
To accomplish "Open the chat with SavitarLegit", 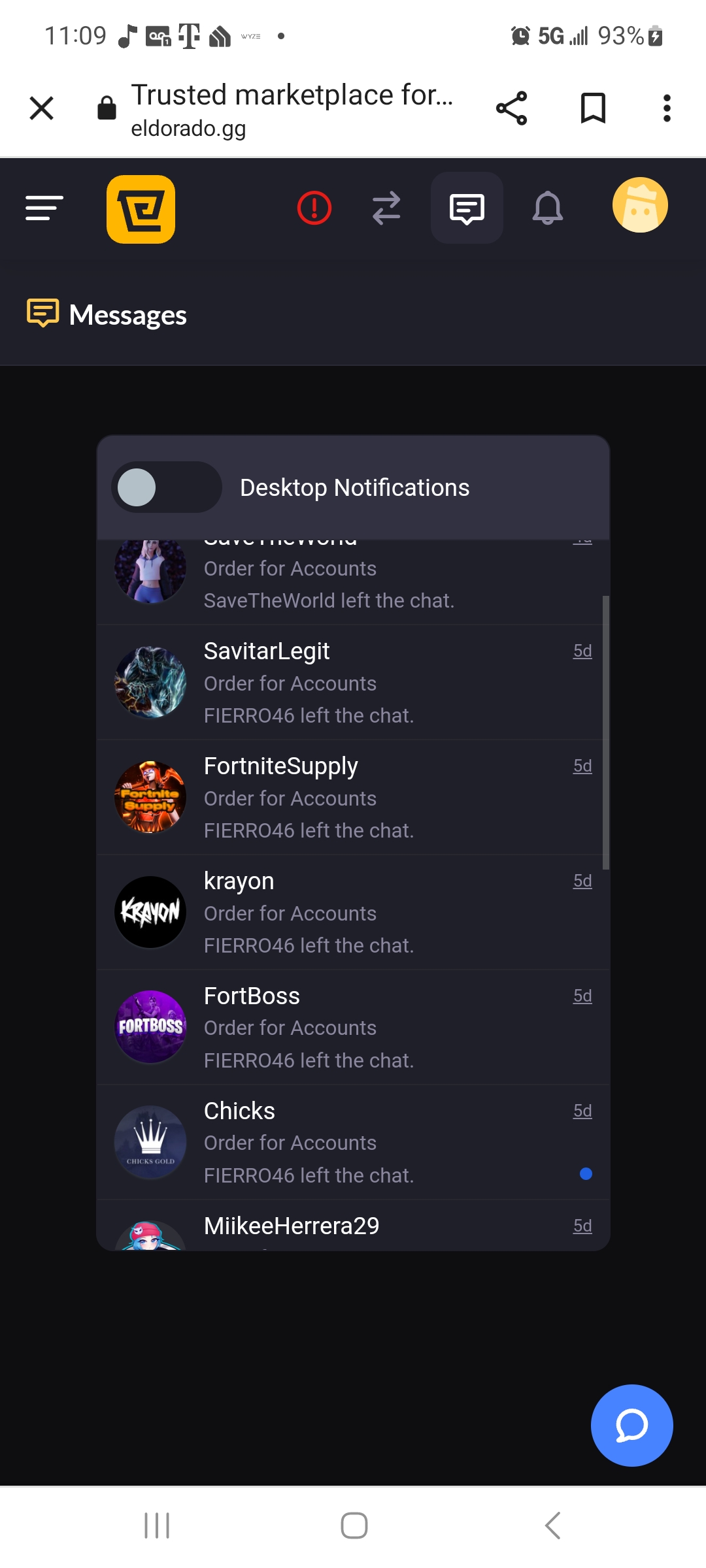I will 353,683.
